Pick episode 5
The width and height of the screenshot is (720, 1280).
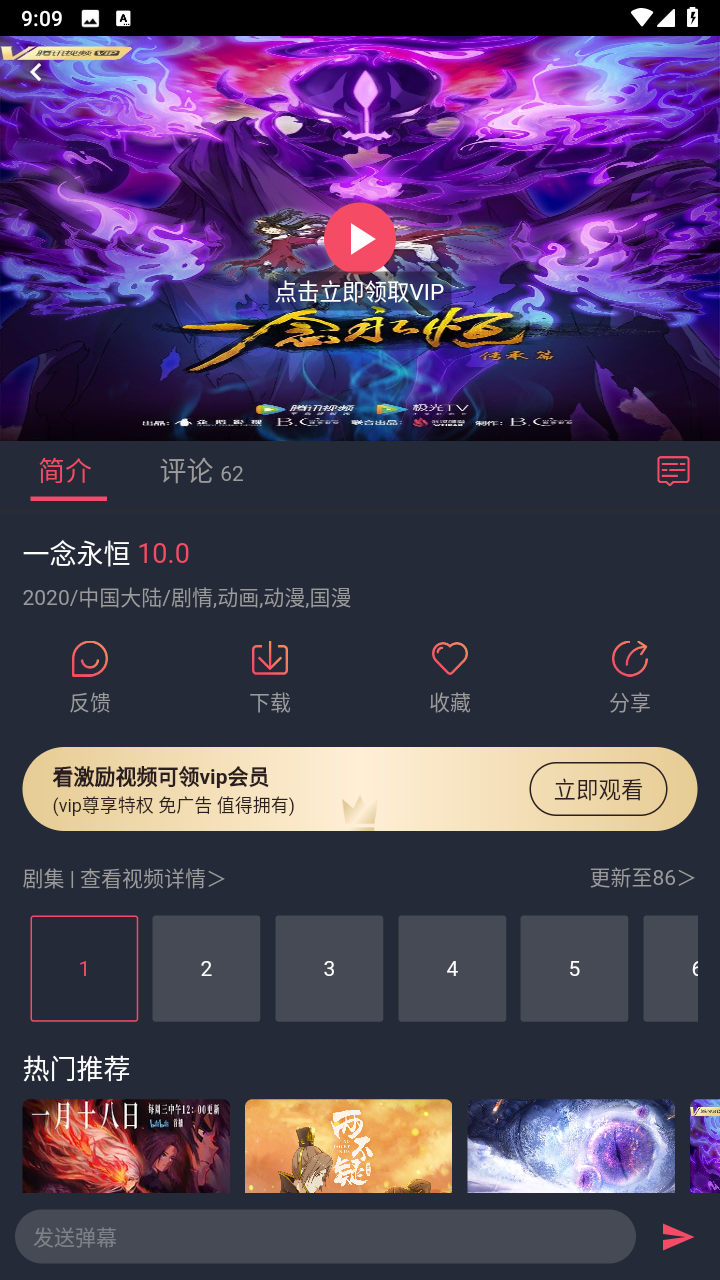coord(574,968)
